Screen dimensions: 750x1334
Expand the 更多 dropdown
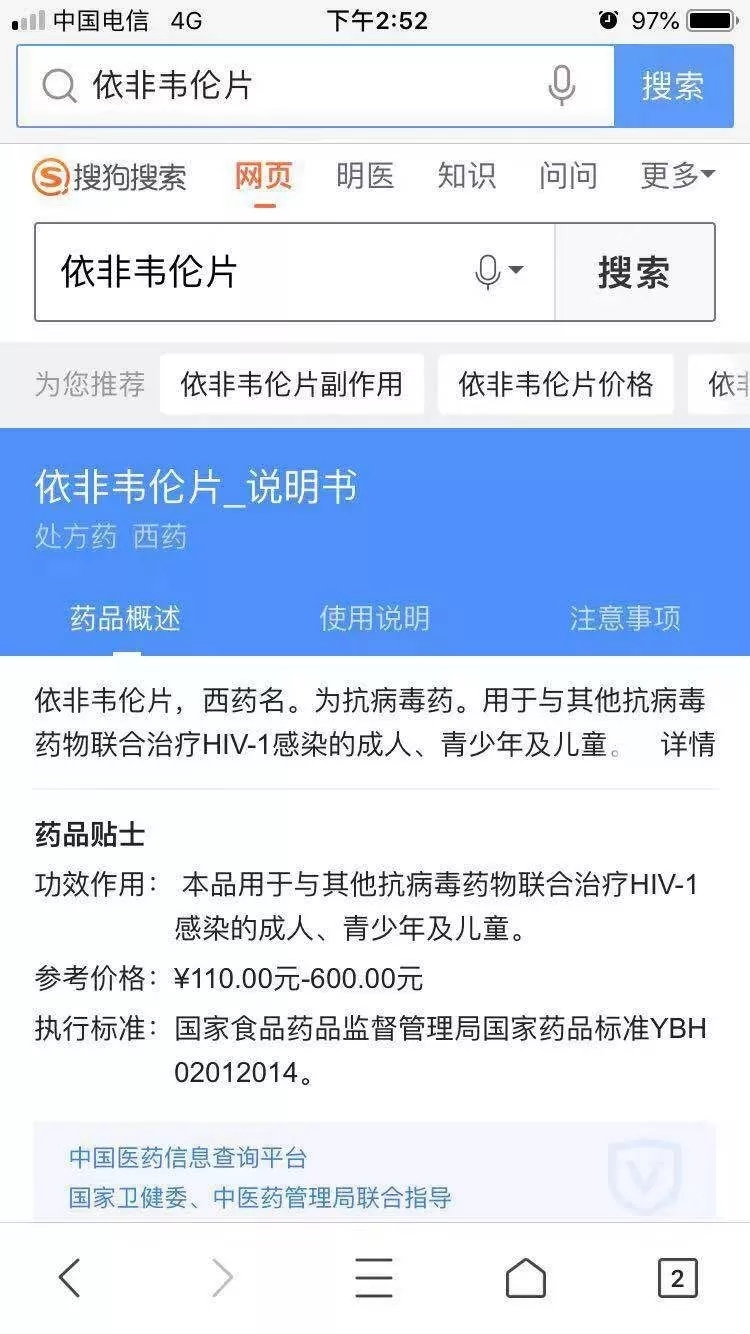677,176
